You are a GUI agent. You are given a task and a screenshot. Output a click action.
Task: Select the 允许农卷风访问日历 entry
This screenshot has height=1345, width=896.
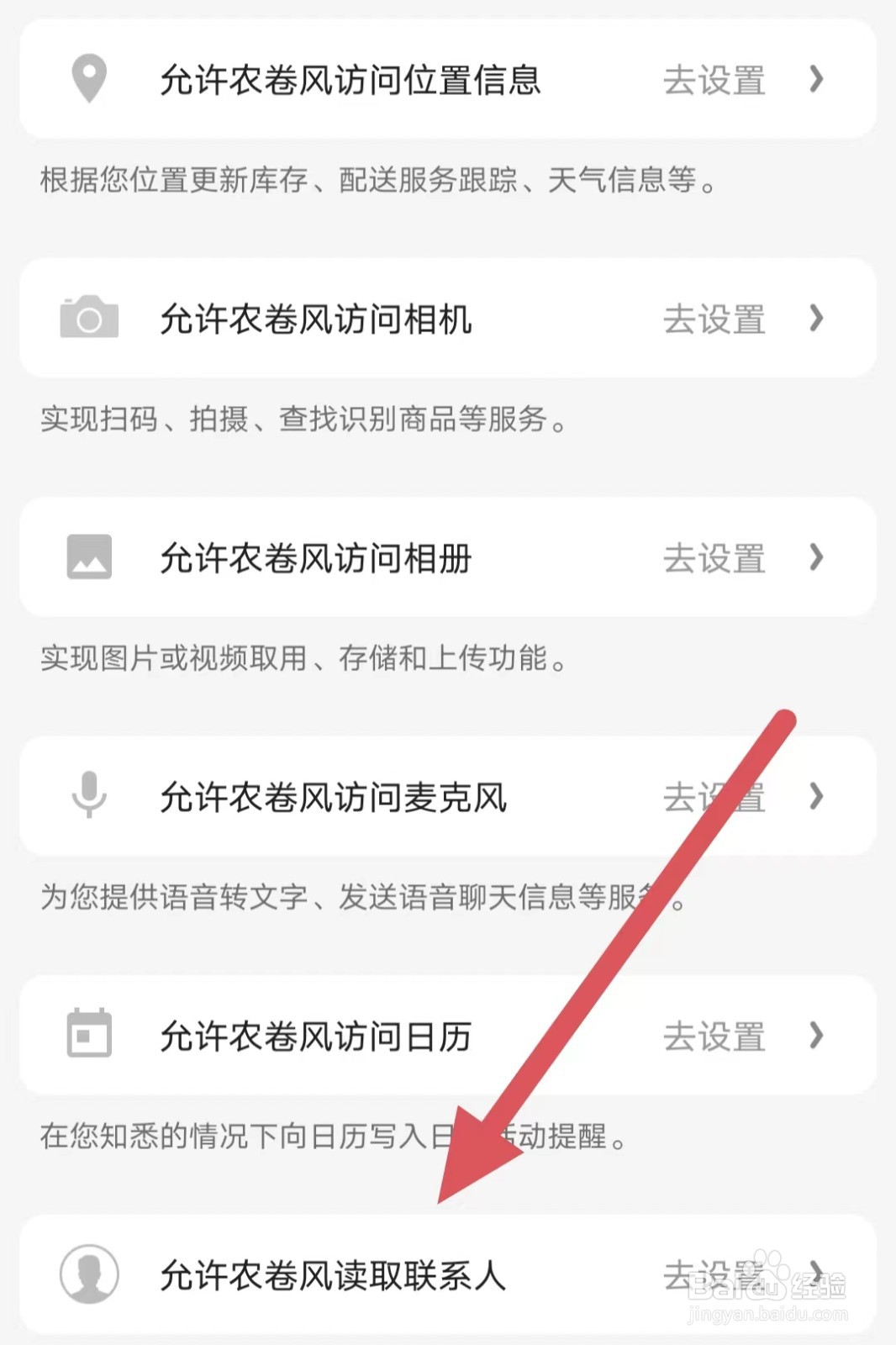317,1036
